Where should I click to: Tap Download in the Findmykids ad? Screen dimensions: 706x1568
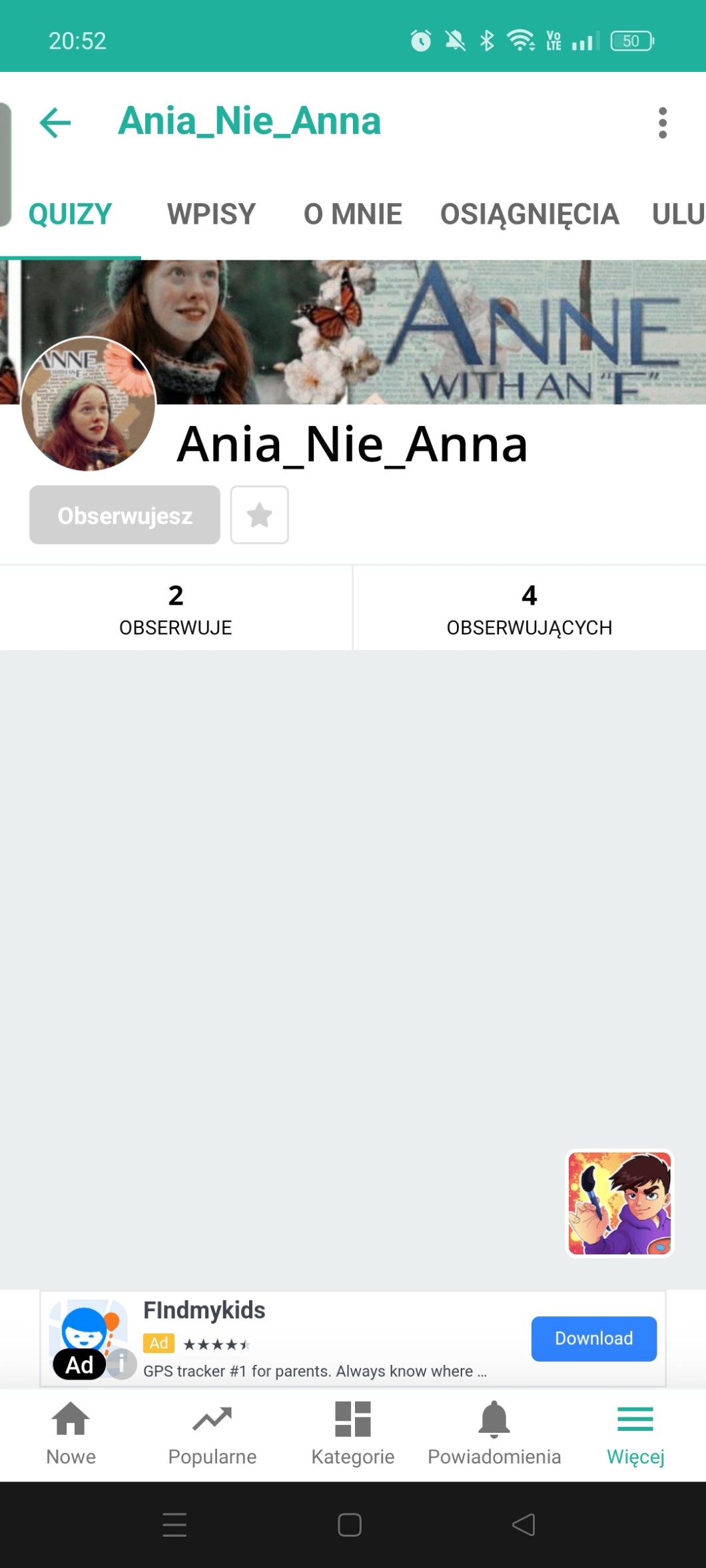click(x=593, y=1338)
